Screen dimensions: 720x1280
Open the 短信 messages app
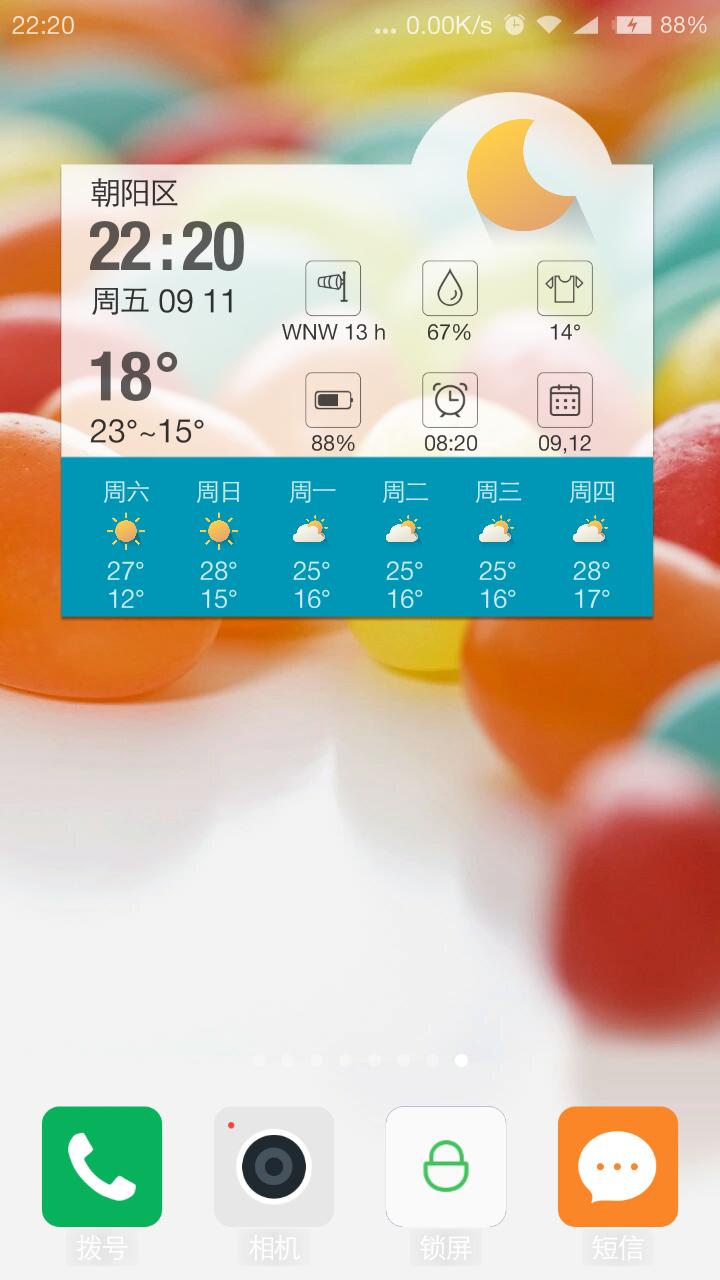click(617, 1167)
